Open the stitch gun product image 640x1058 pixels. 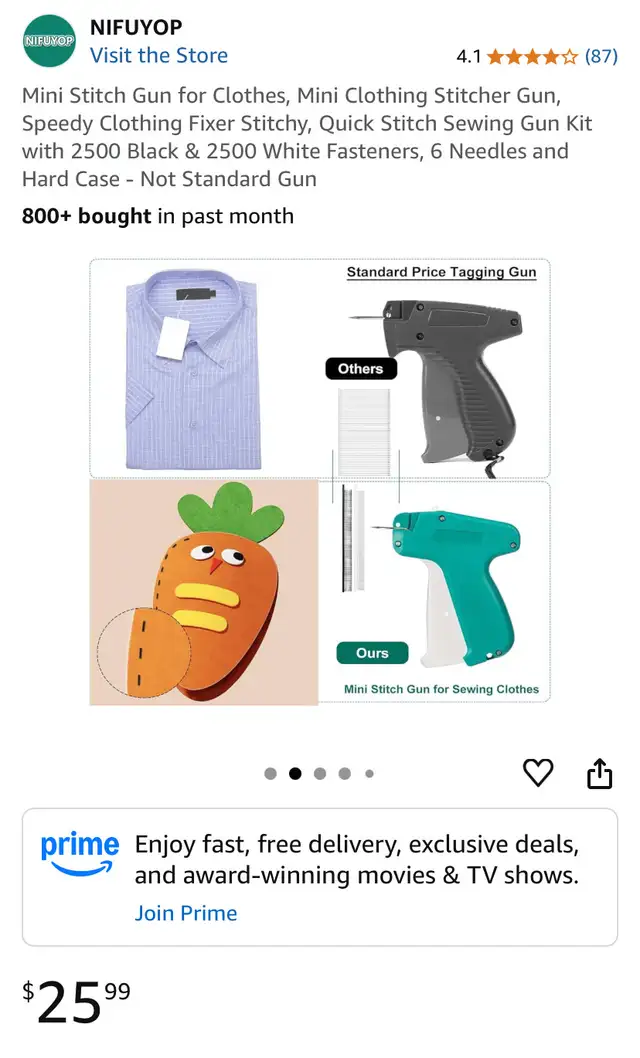pos(320,480)
